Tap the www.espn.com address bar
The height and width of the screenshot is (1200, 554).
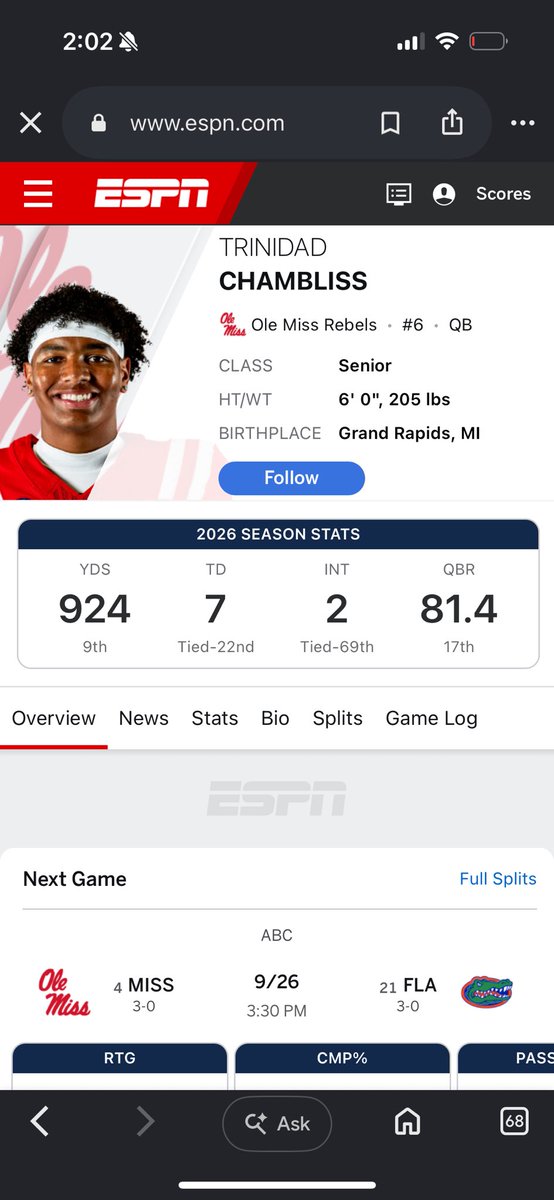tap(207, 123)
